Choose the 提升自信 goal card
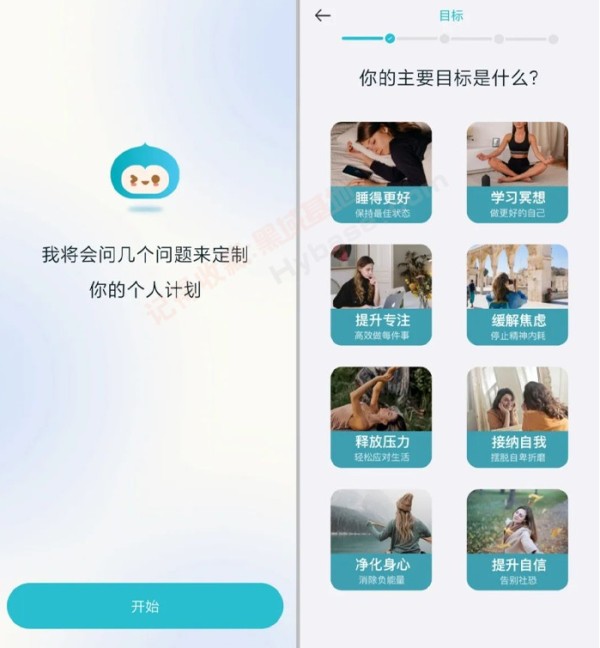The image size is (600, 648). [517, 540]
